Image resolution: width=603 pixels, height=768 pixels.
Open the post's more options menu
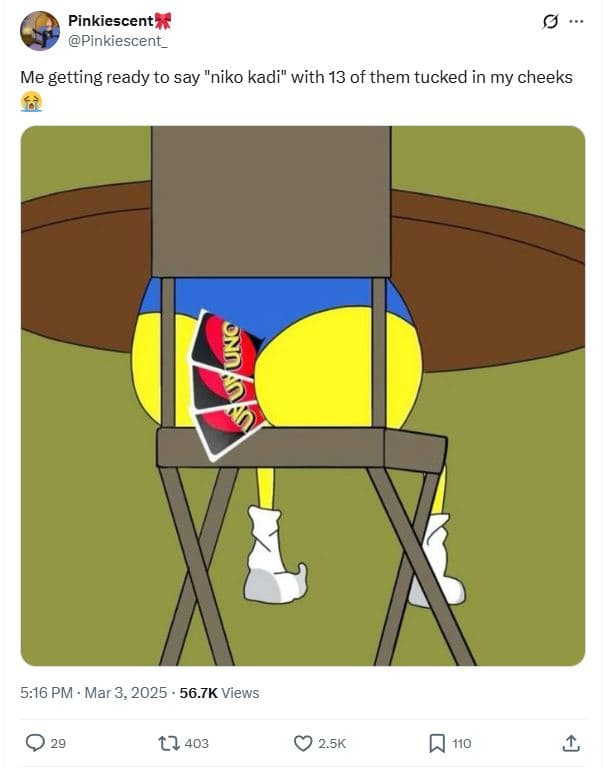click(x=574, y=22)
